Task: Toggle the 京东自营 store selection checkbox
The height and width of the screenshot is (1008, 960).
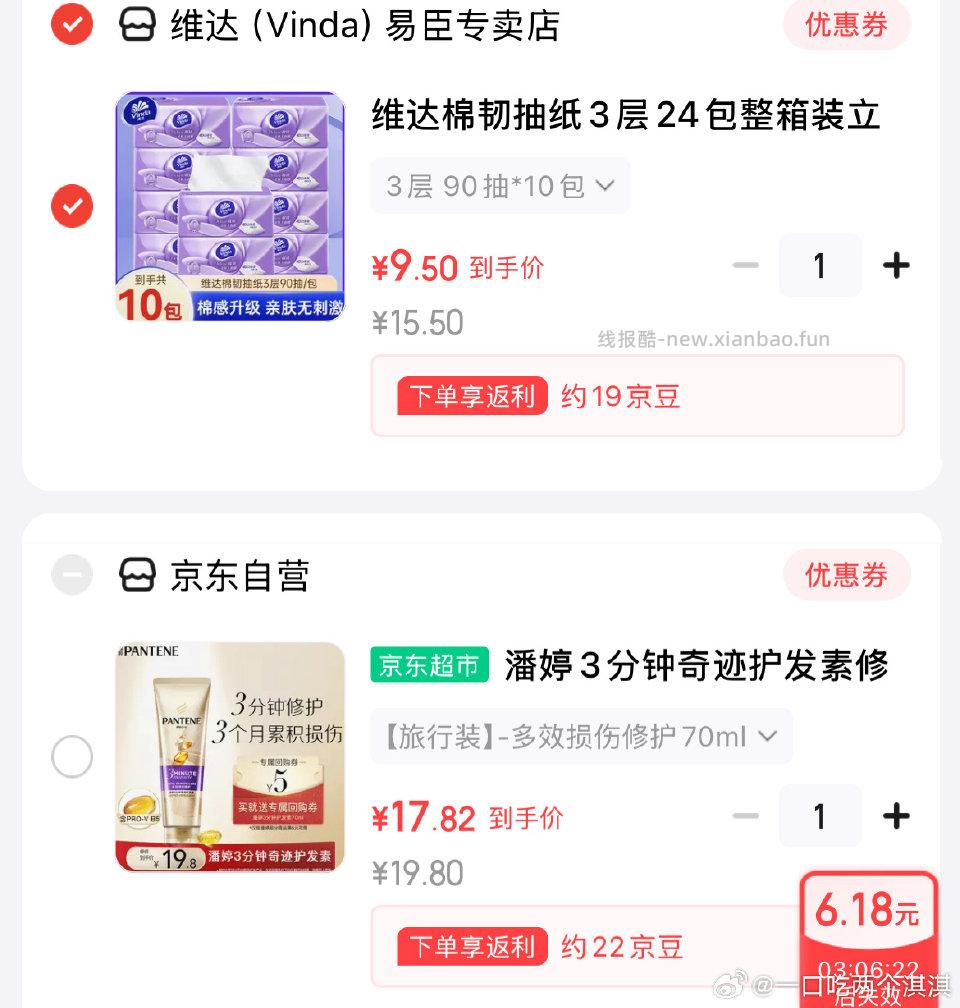Action: coord(71,575)
